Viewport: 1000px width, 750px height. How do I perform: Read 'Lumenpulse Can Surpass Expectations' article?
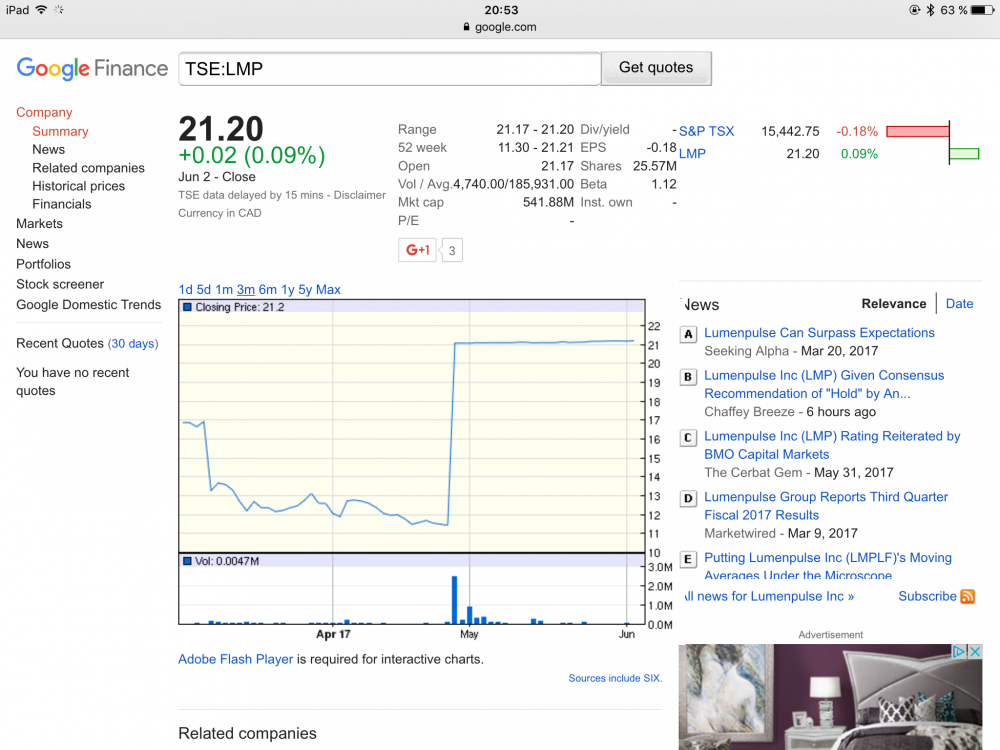[819, 333]
